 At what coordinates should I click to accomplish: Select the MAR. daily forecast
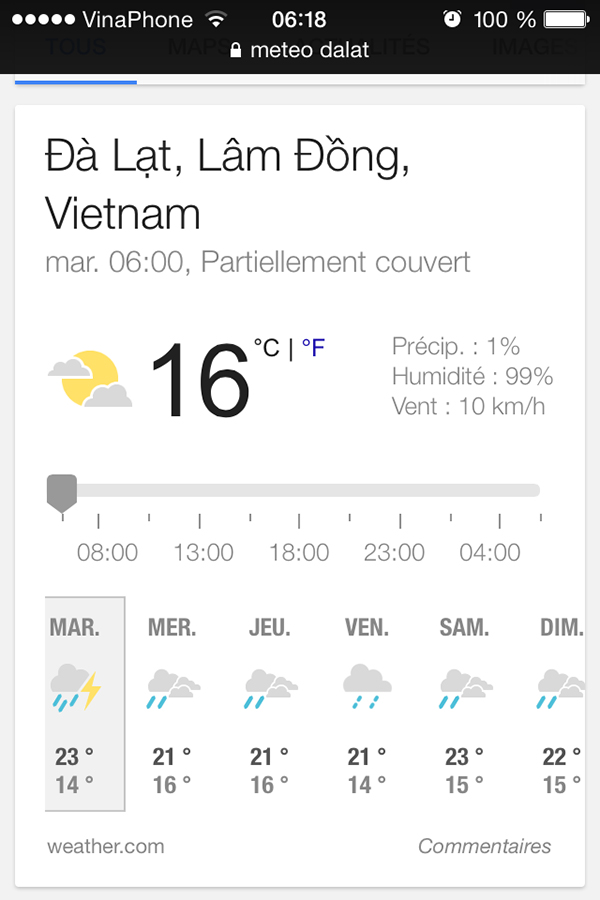click(85, 704)
